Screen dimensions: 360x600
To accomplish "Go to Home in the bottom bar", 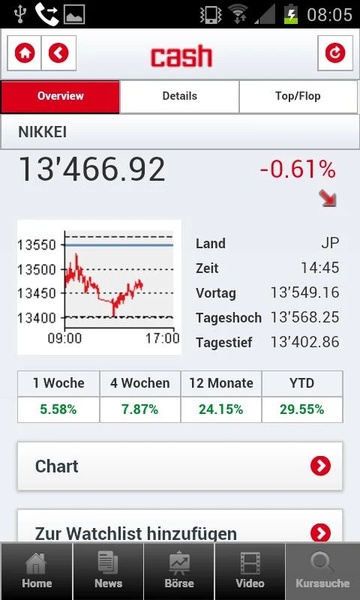I will 36,571.
